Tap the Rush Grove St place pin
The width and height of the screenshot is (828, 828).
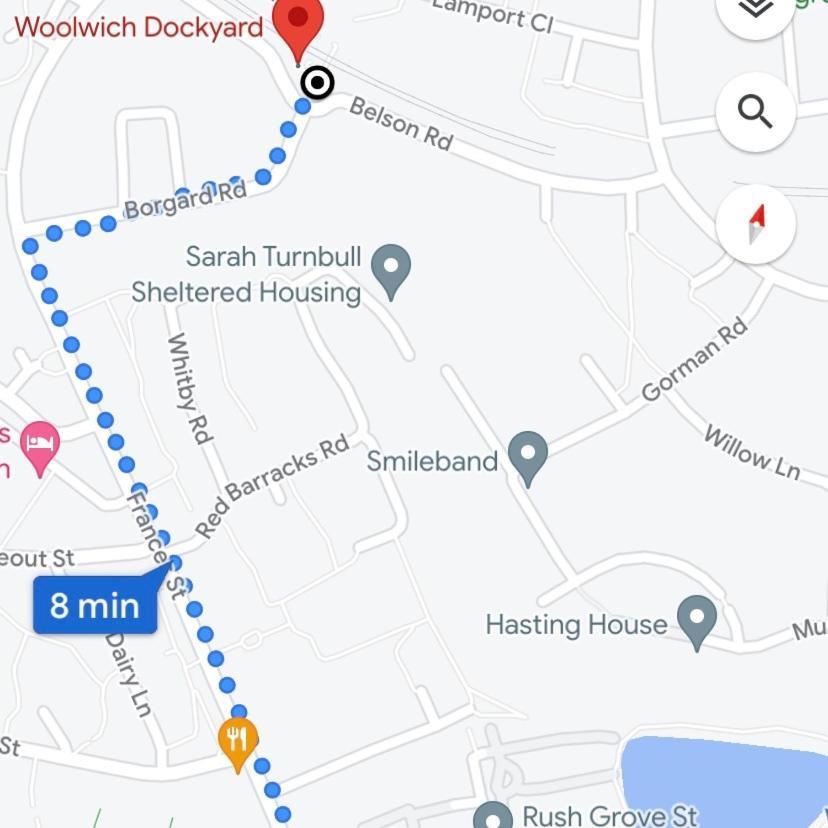click(492, 815)
